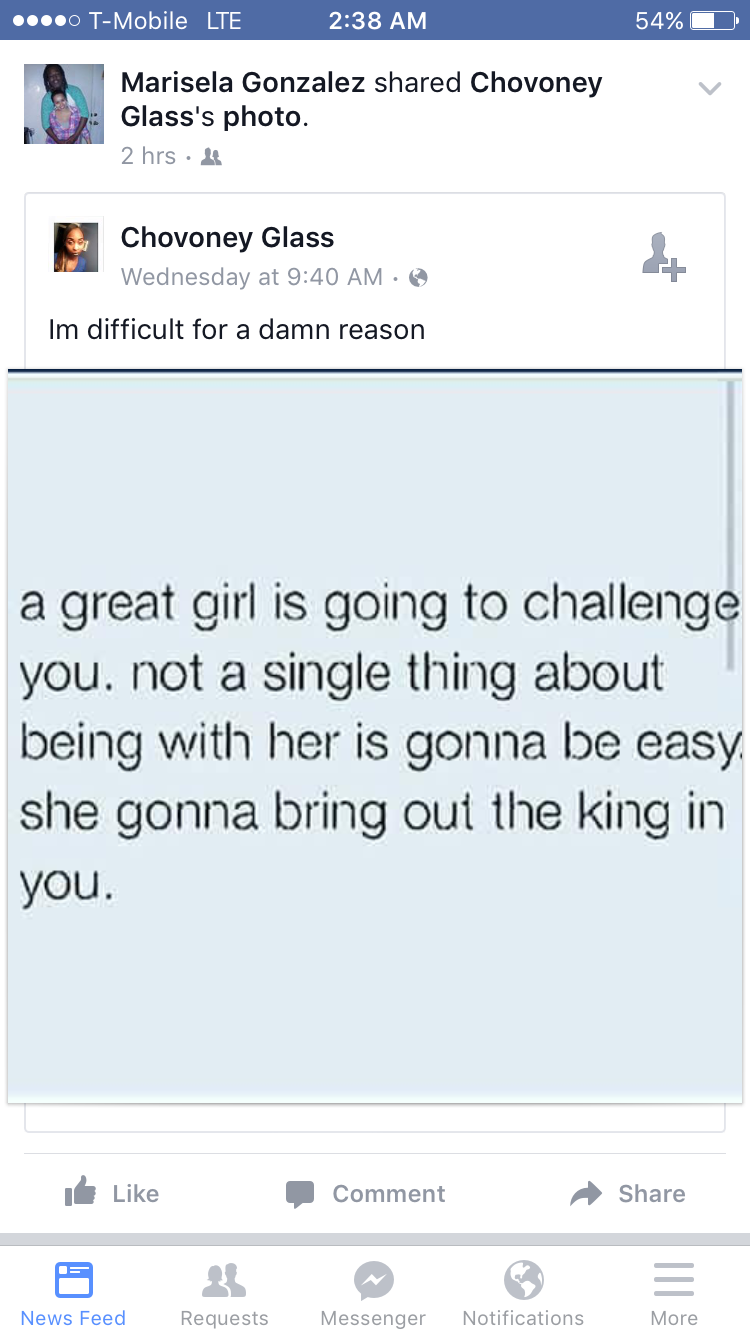This screenshot has width=750, height=1334.
Task: View Chovoney Glass's profile from post header
Action: pos(227,238)
